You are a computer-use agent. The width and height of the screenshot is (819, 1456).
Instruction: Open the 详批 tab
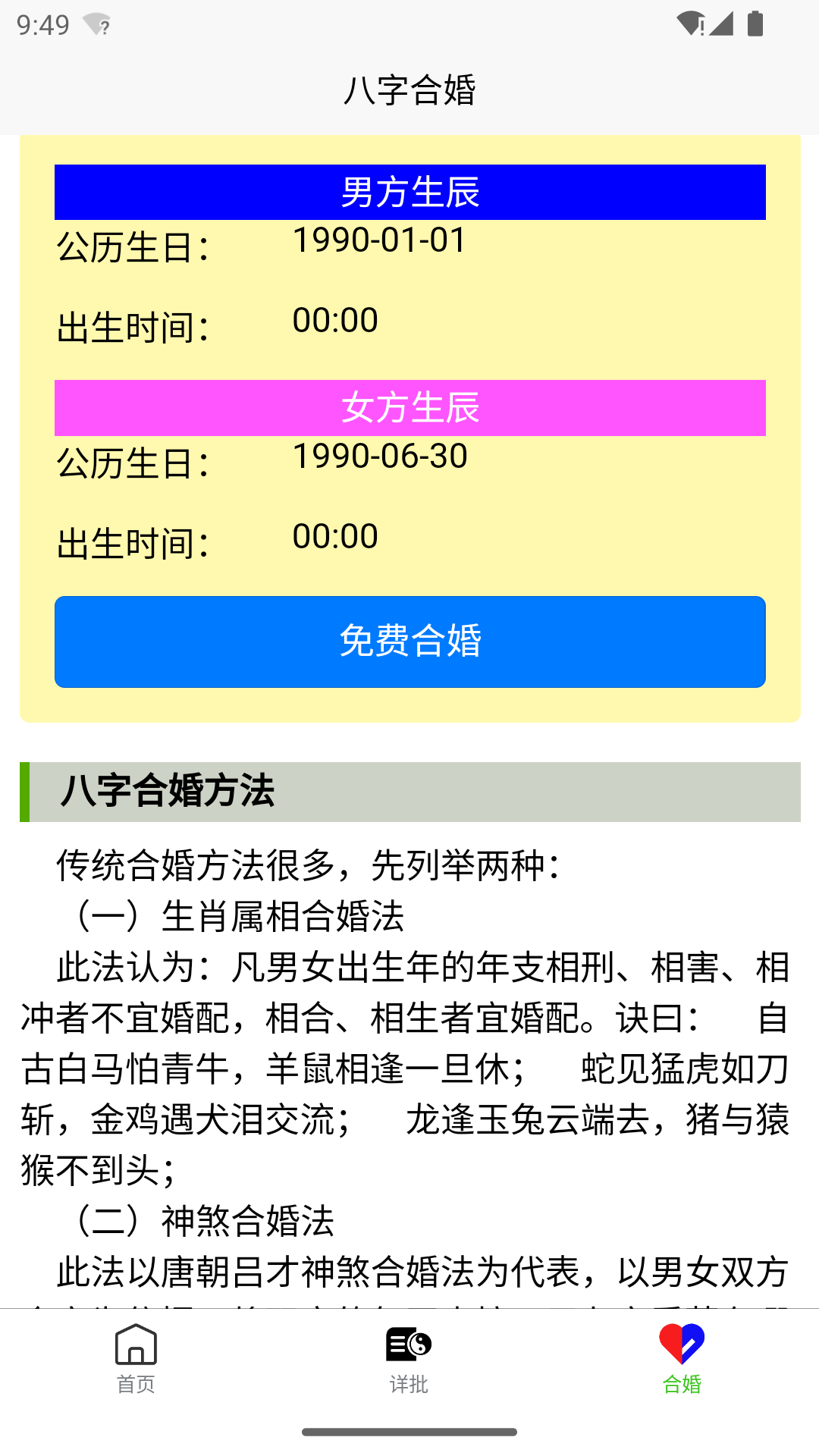409,1357
